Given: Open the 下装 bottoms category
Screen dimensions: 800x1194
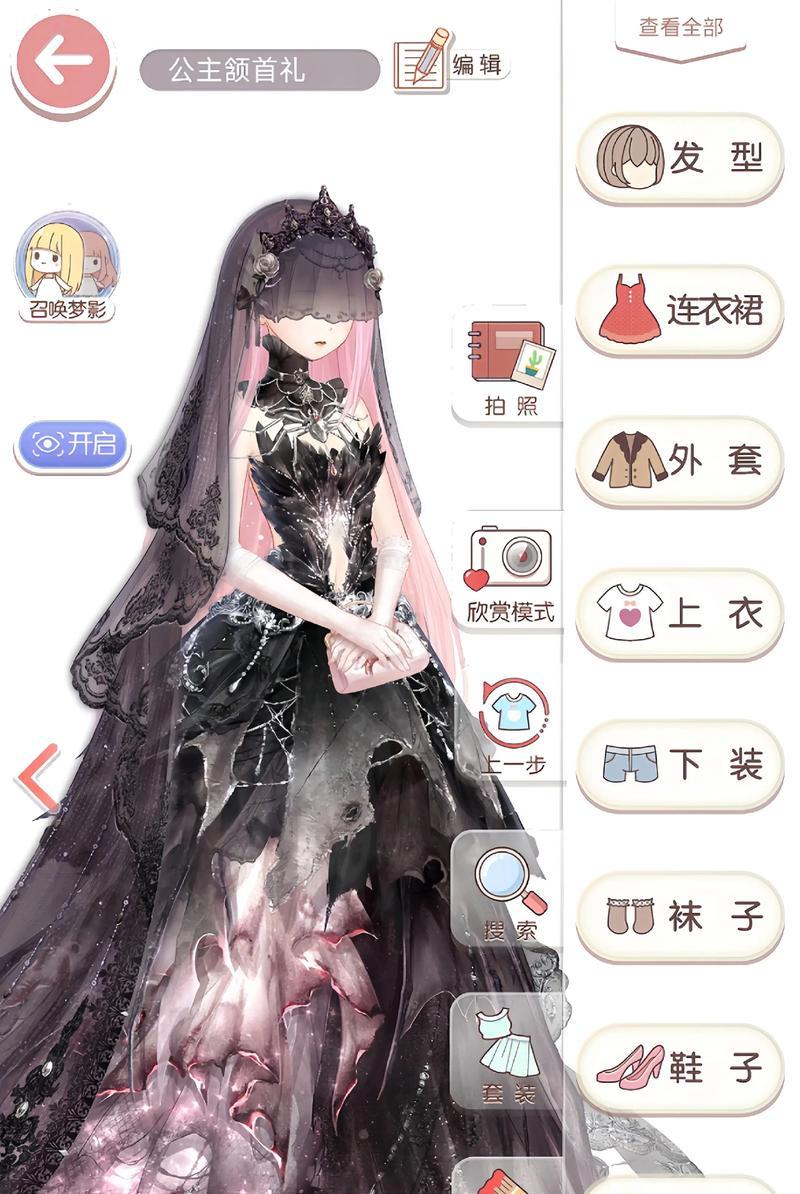Looking at the screenshot, I should [x=680, y=765].
